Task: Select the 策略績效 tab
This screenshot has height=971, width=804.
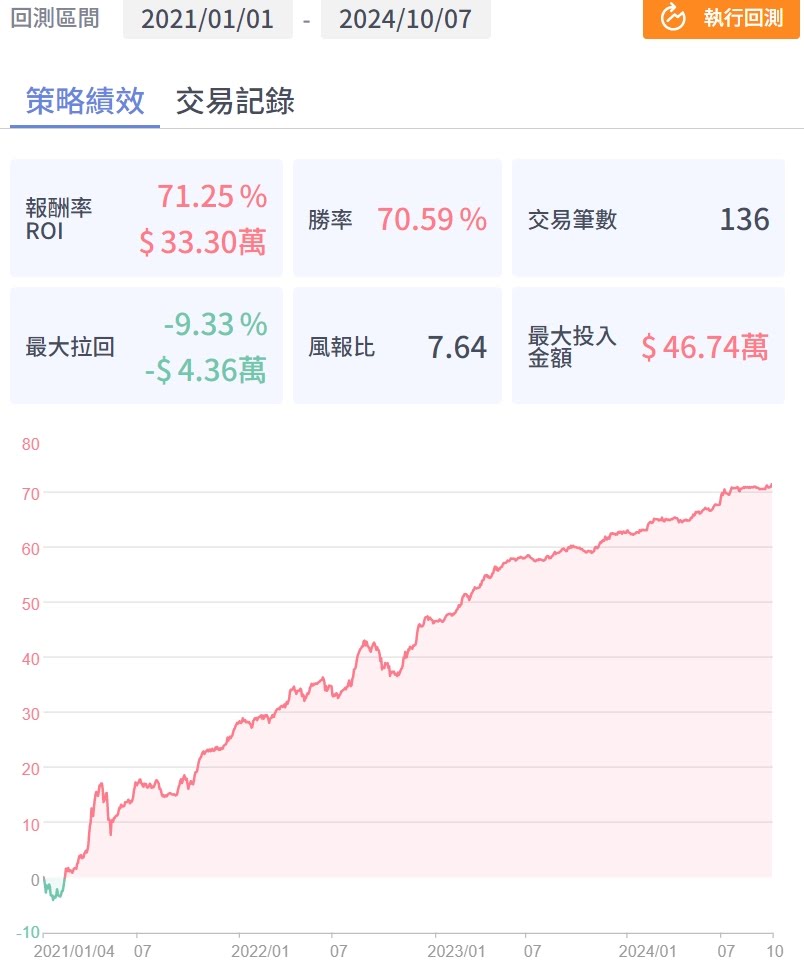Action: (85, 101)
